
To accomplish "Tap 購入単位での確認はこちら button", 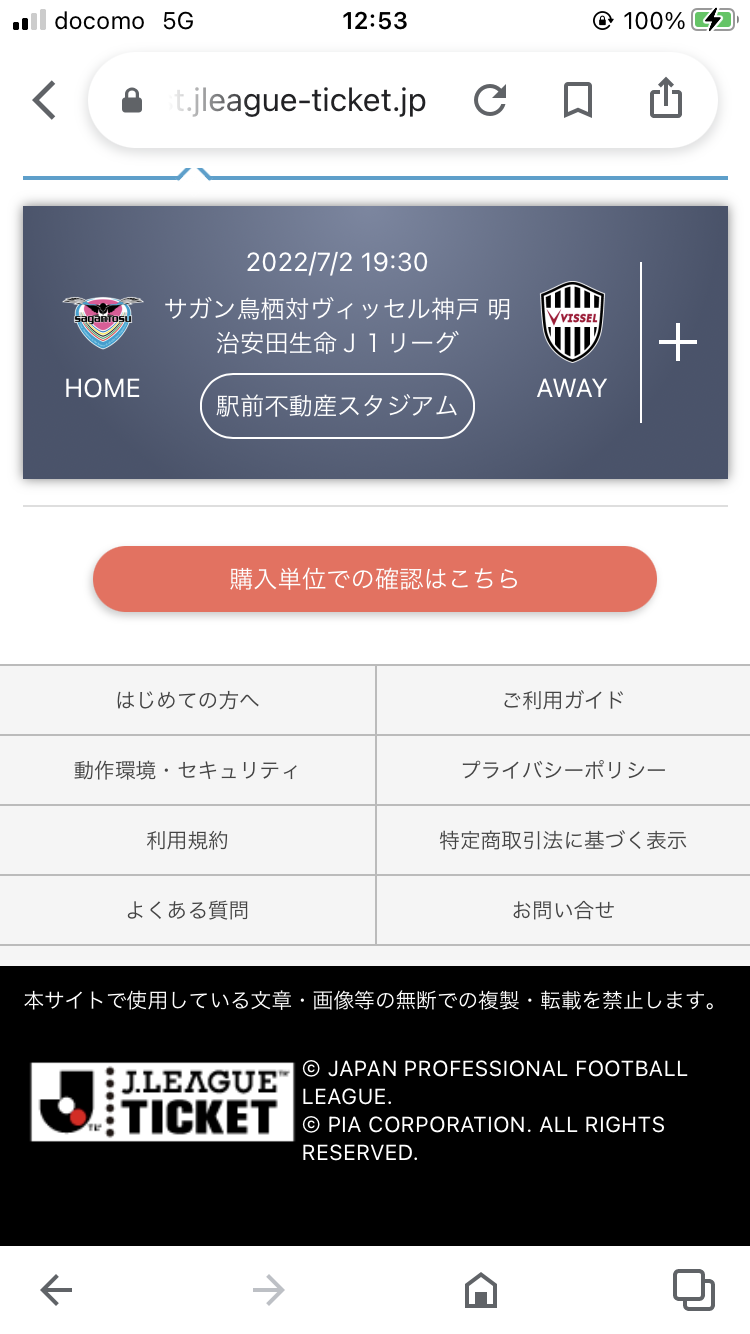I will click(x=375, y=579).
